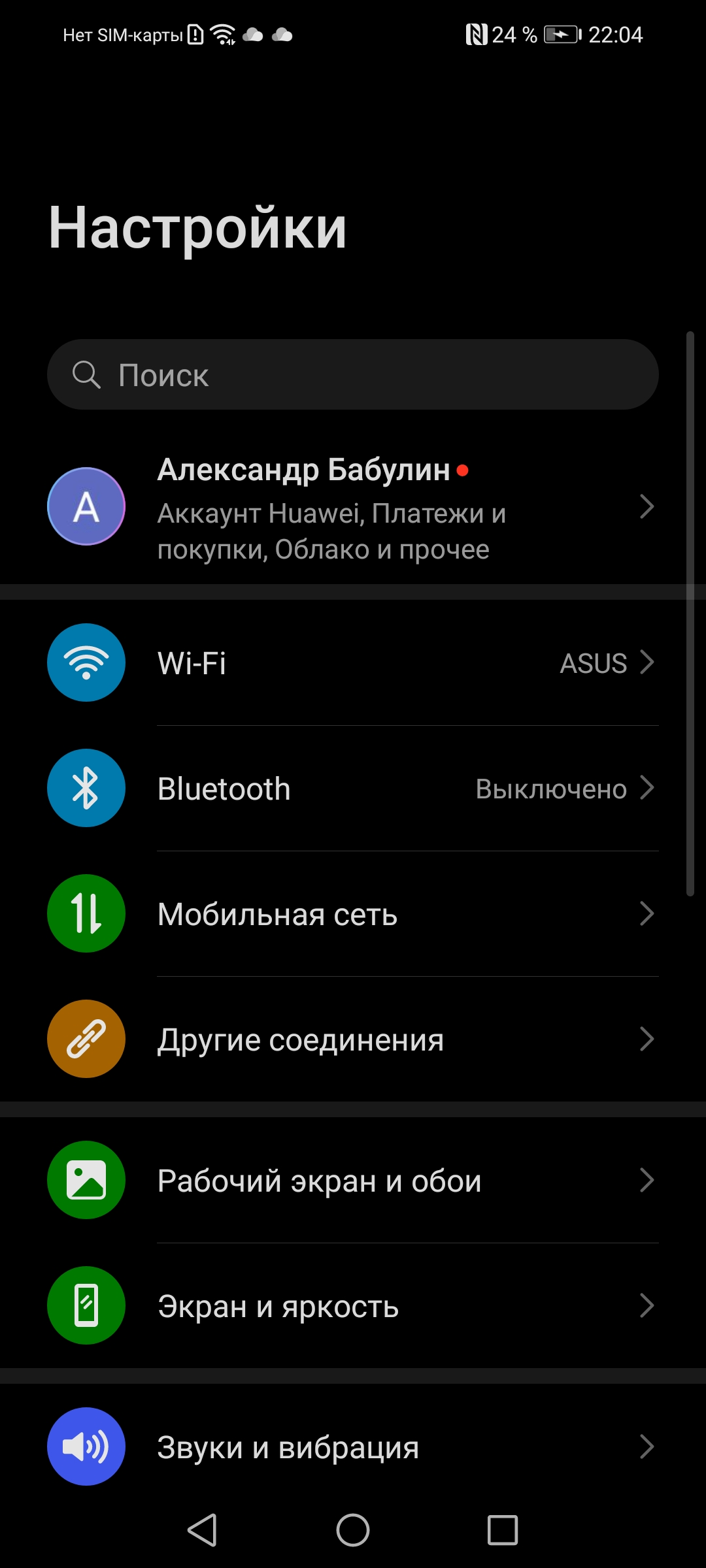Select Экран и яркость
The image size is (706, 1568).
(353, 1305)
